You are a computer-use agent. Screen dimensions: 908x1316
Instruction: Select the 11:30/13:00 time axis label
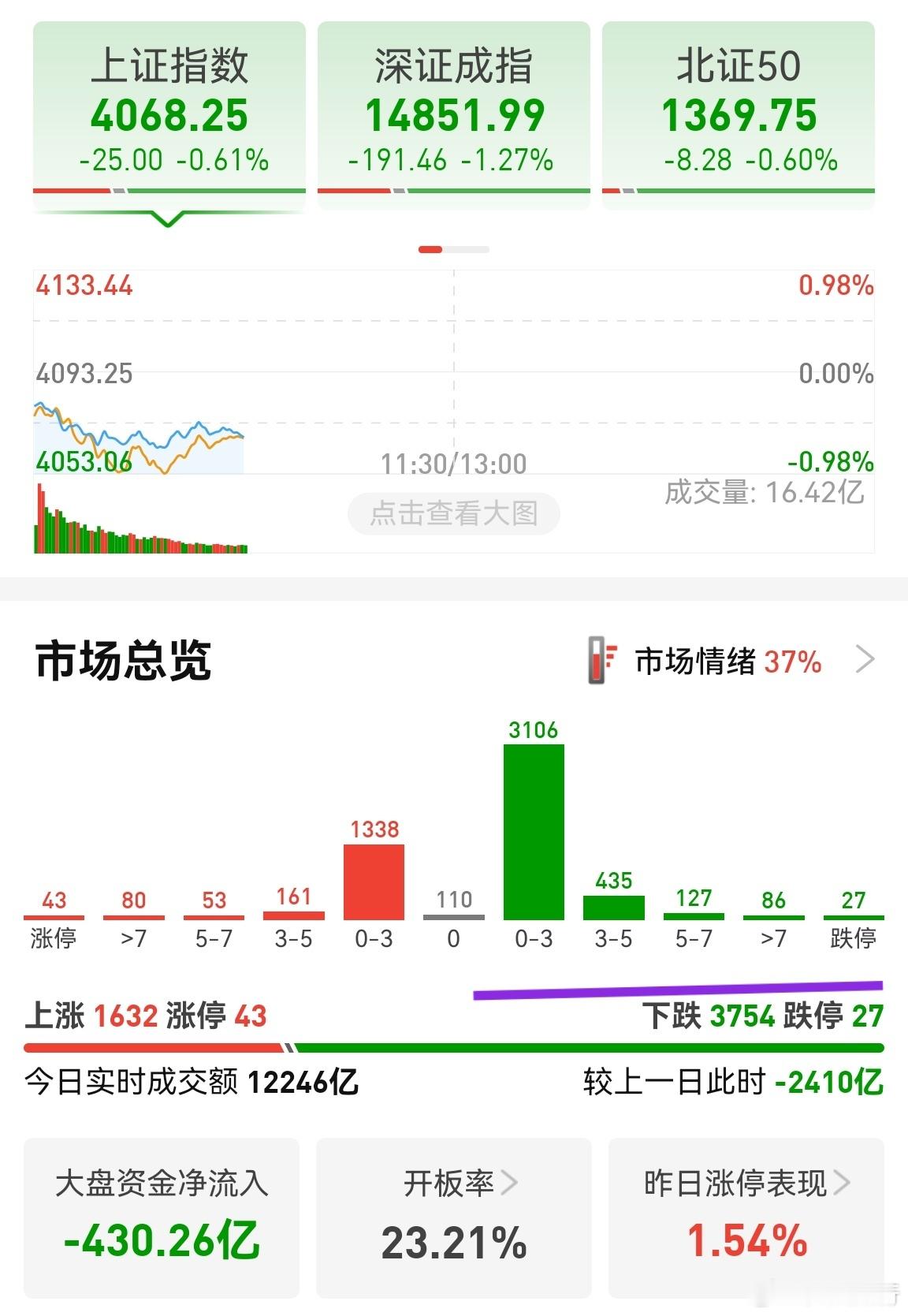tap(454, 464)
